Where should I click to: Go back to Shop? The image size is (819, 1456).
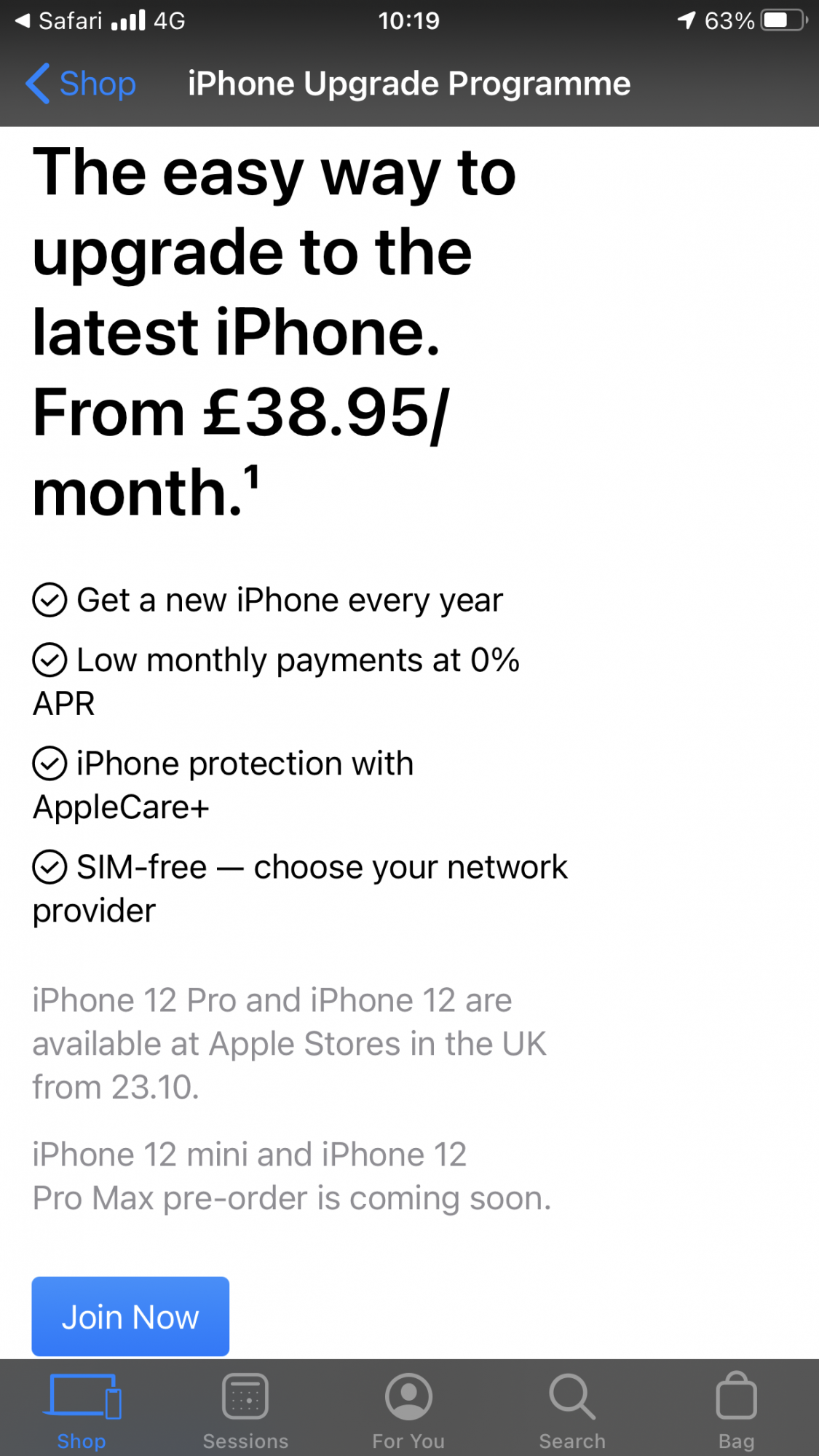pyautogui.click(x=80, y=84)
